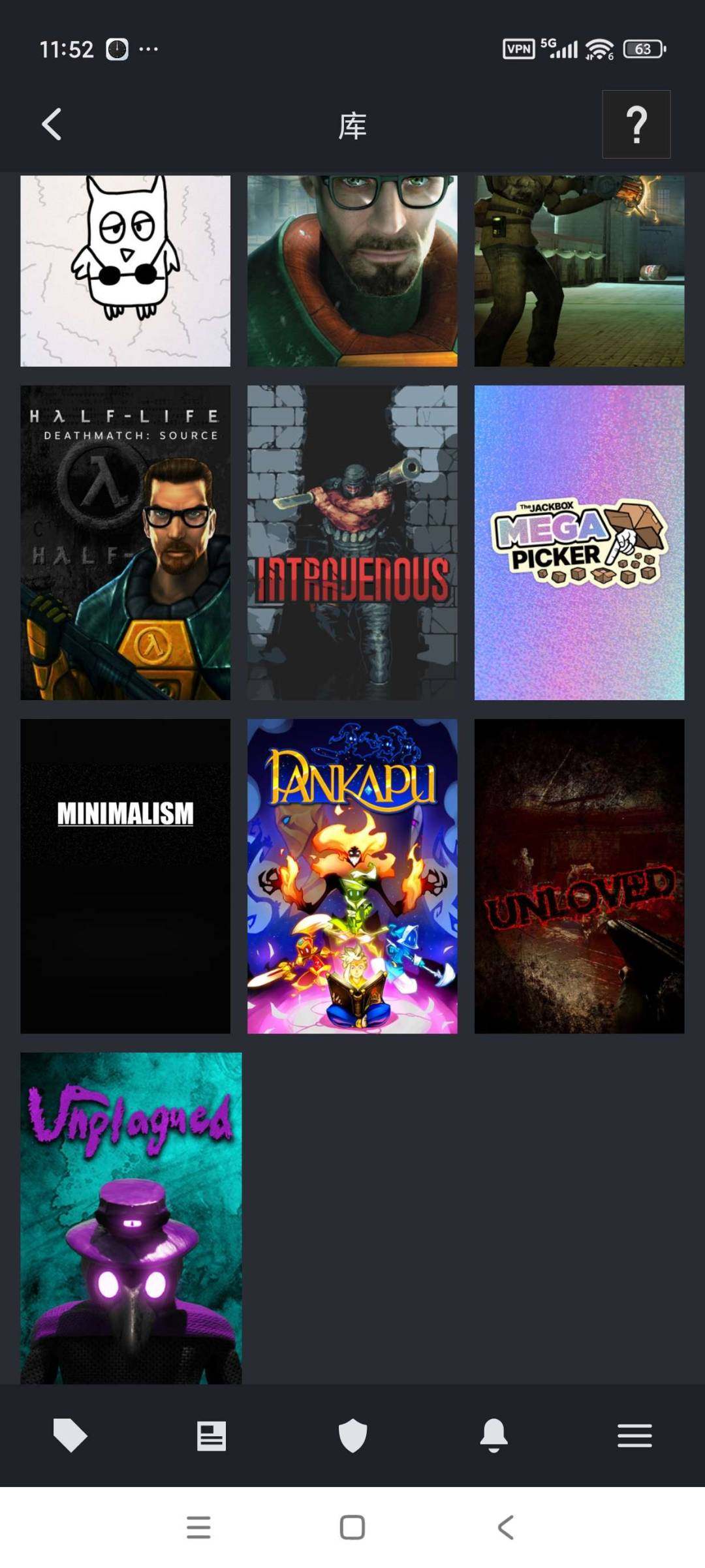The width and height of the screenshot is (705, 1568).
Task: Tap the system home button
Action: (x=352, y=1528)
